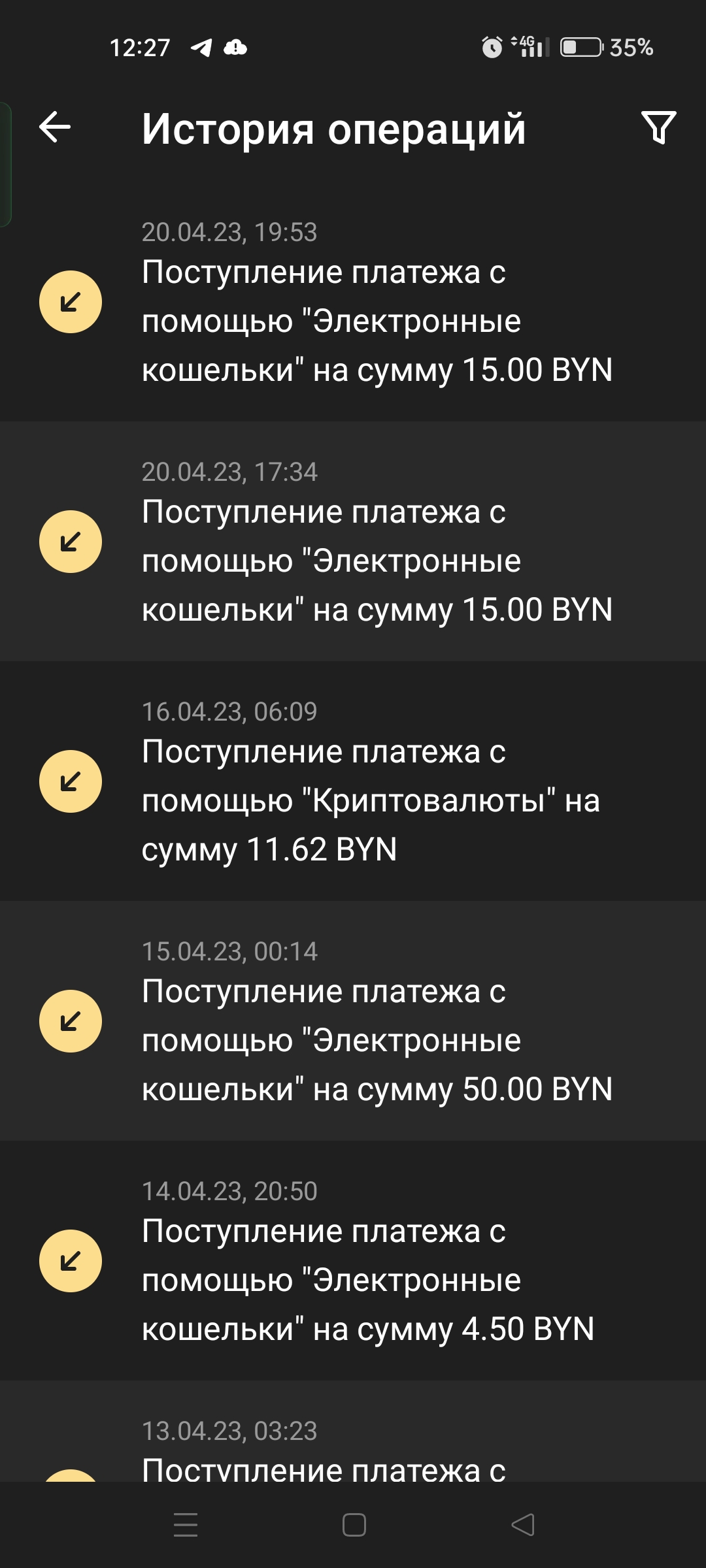Viewport: 706px width, 1568px height.
Task: Open the 20.04.23, 19:53 payment entry
Action: pyautogui.click(x=353, y=301)
